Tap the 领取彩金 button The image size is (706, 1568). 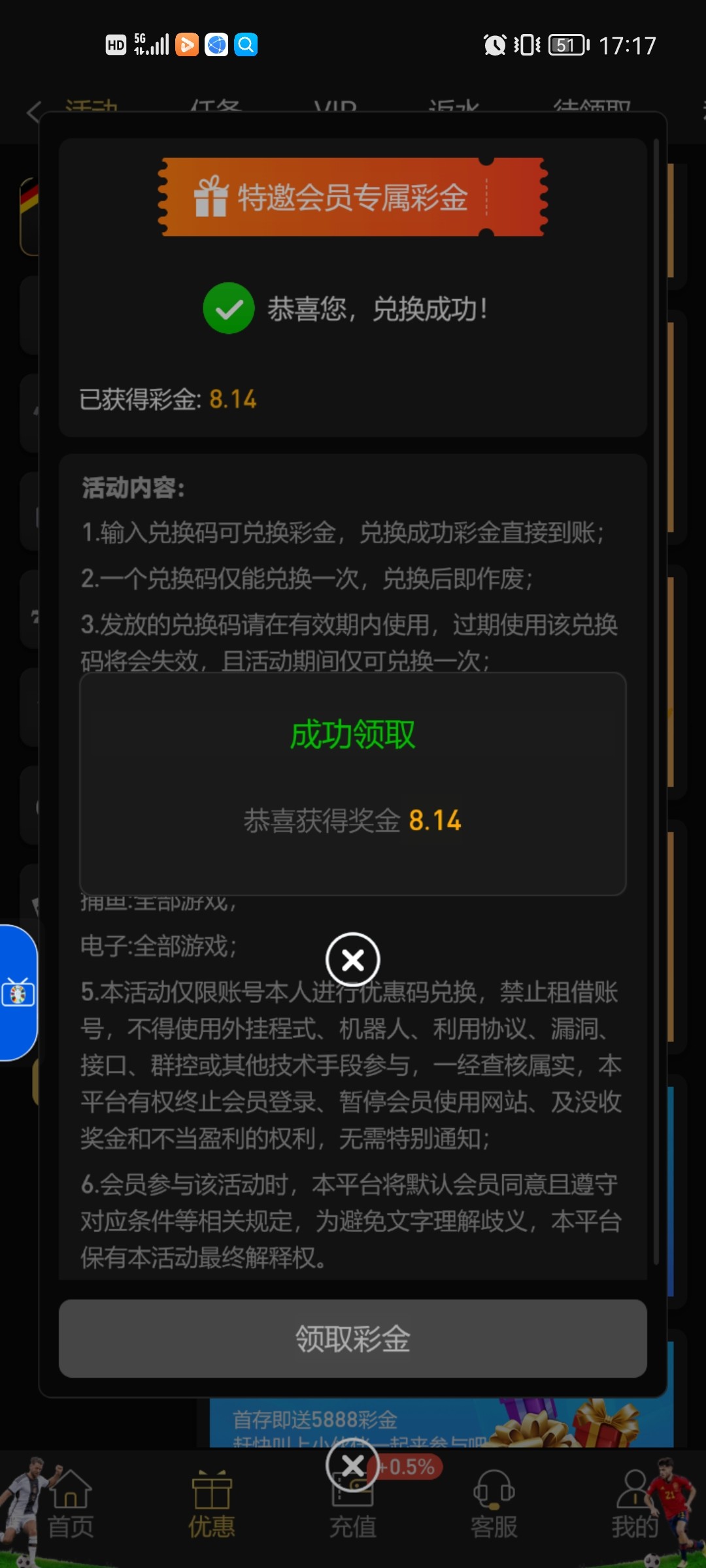point(353,1339)
